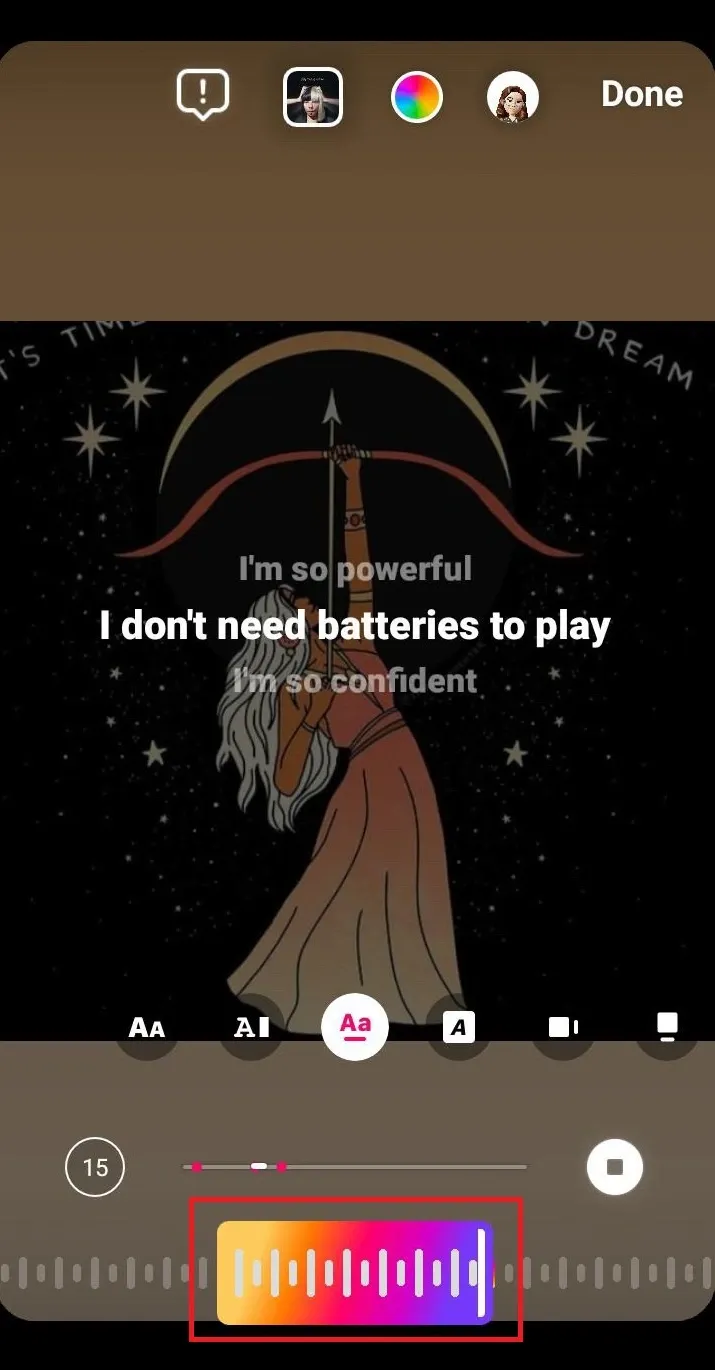
Task: Open the color wheel picker
Action: tap(417, 98)
